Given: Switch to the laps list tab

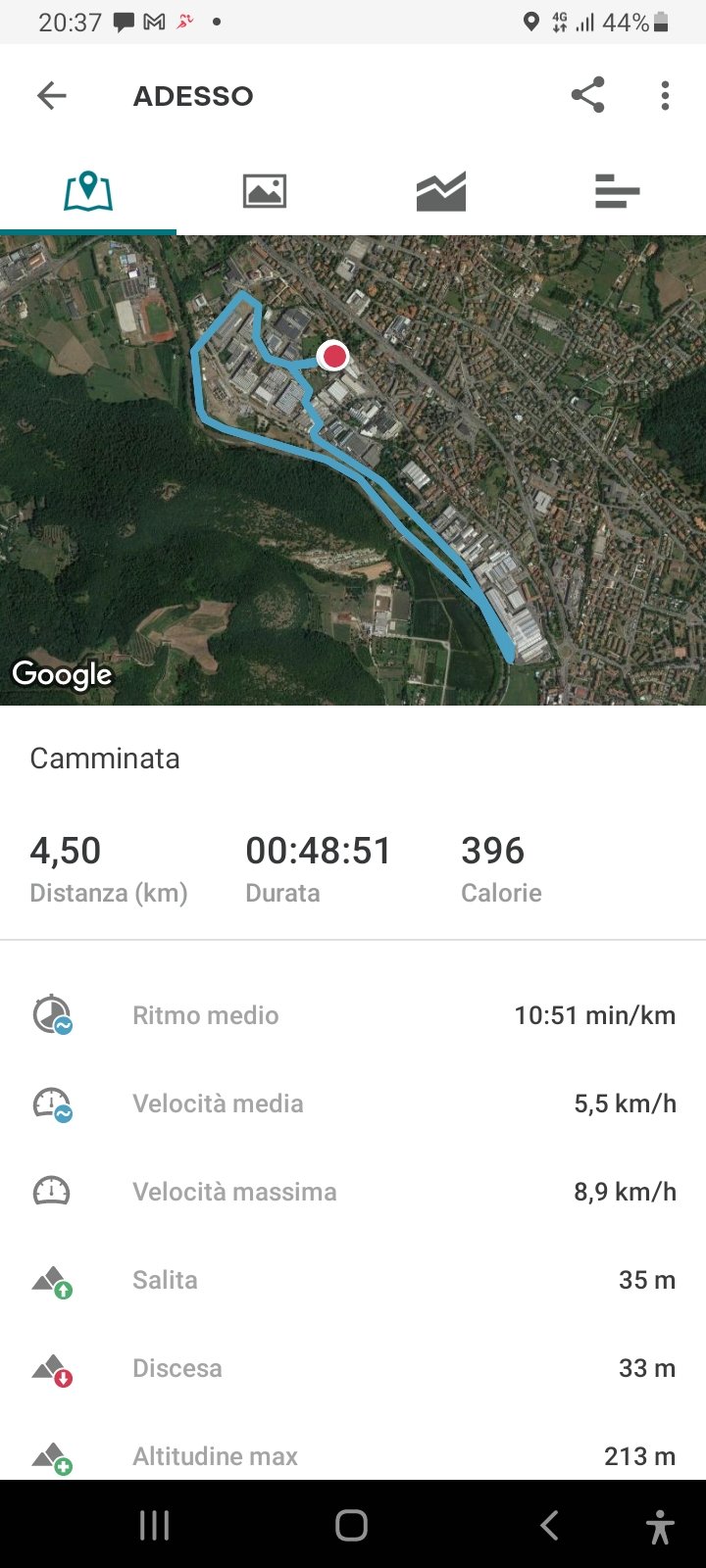Looking at the screenshot, I should [x=617, y=190].
